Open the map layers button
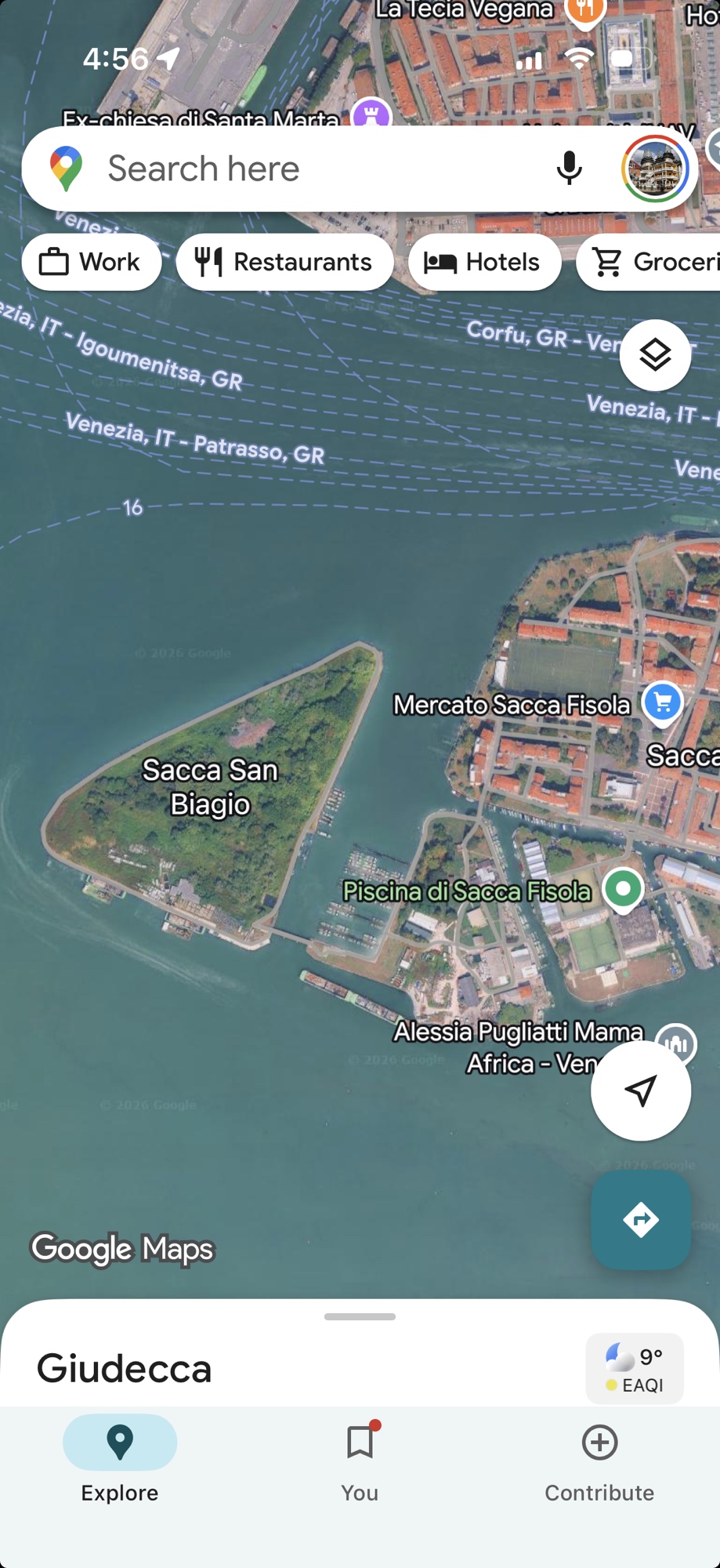Viewport: 720px width, 1568px height. coord(655,355)
